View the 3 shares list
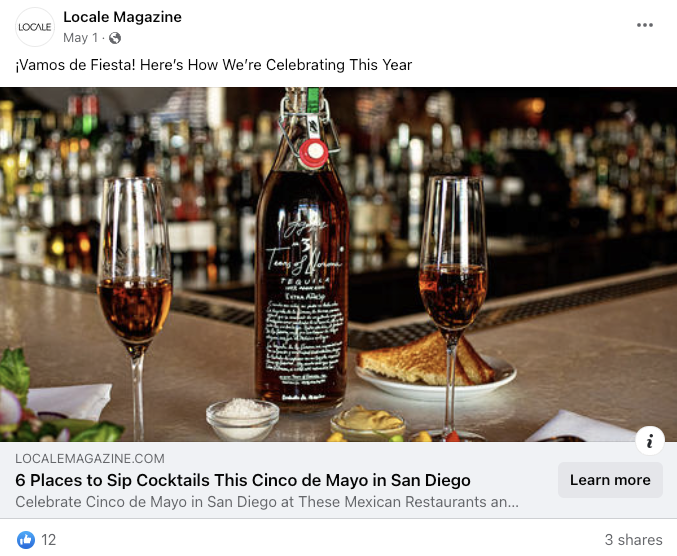This screenshot has height=556, width=677. click(633, 540)
